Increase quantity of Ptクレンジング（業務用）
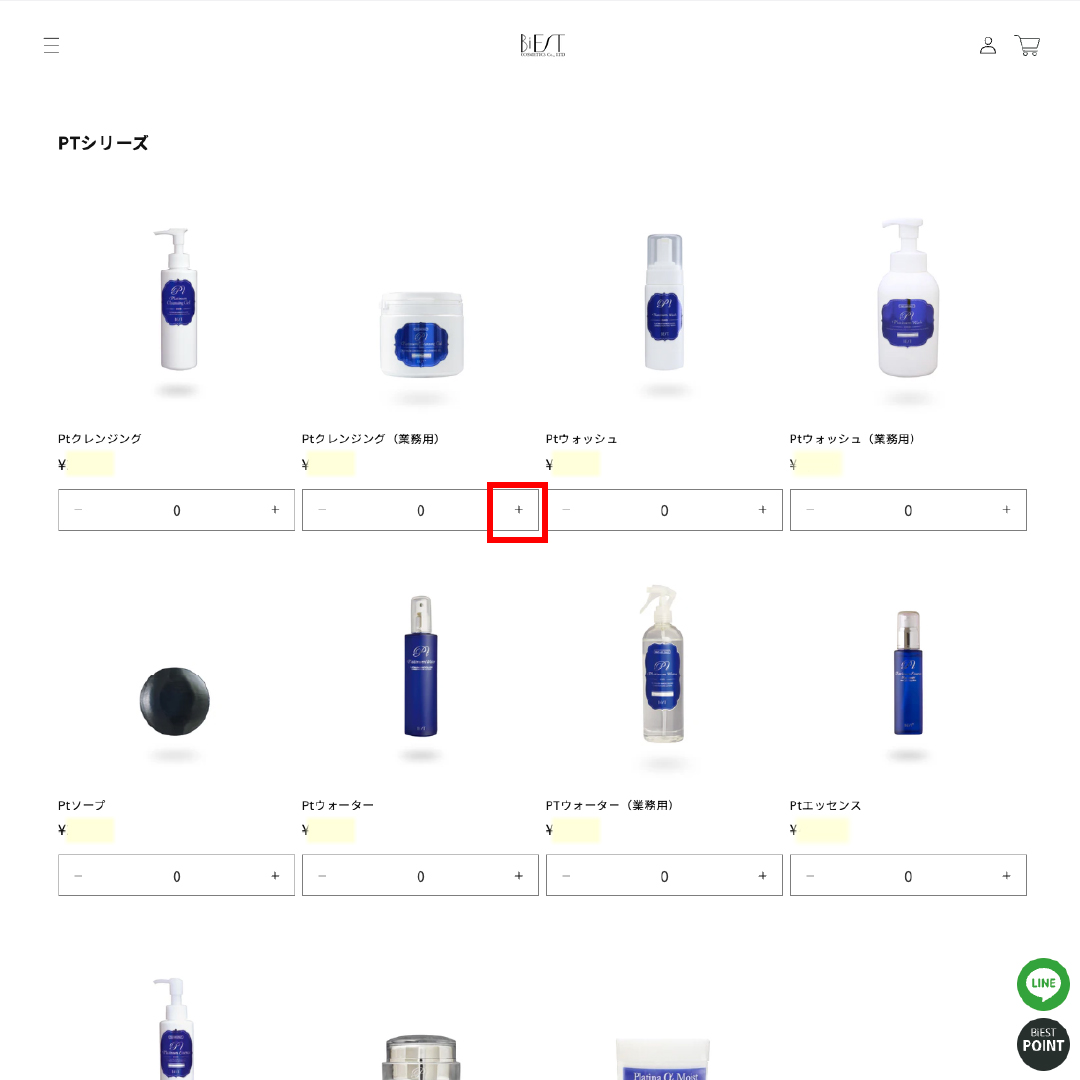The image size is (1080, 1080). coord(518,510)
